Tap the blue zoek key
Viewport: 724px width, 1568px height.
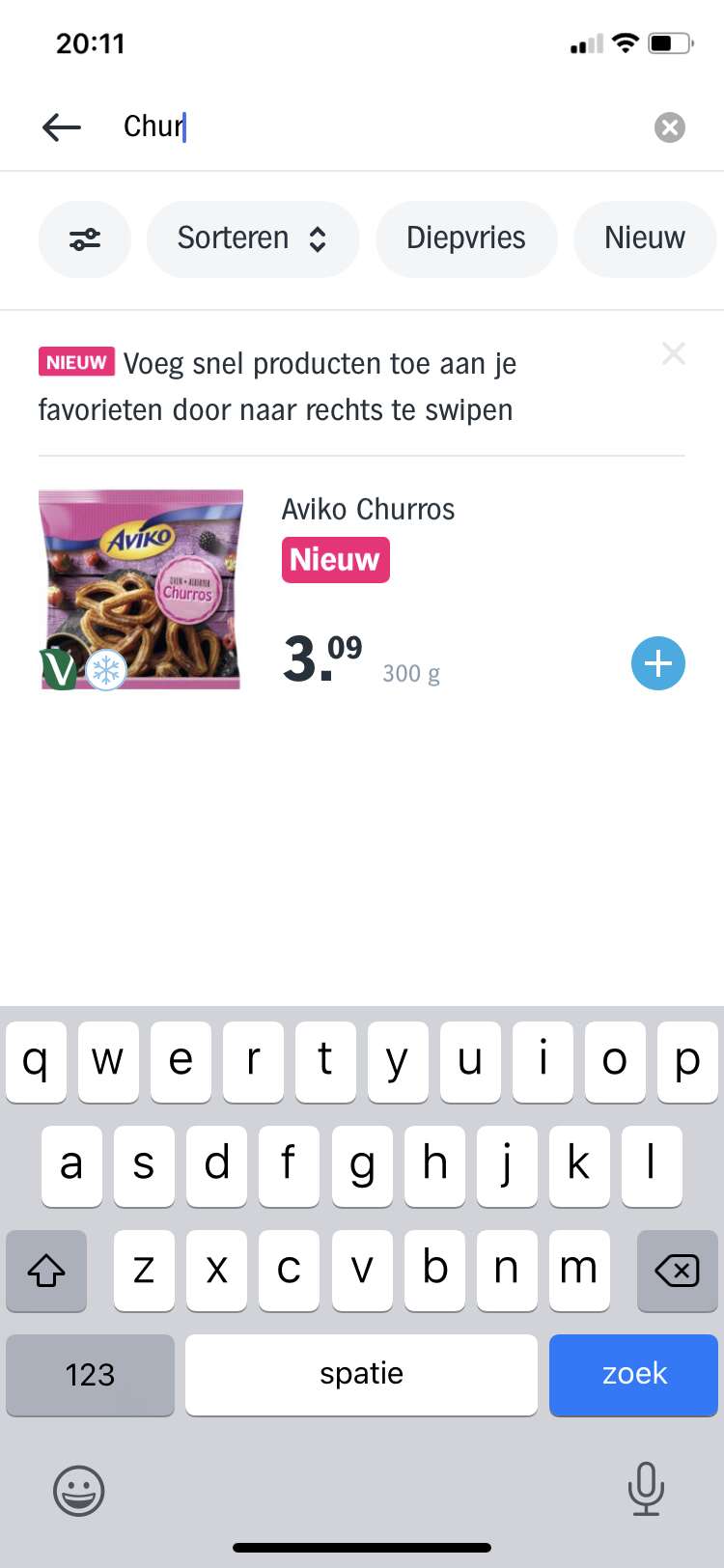[x=633, y=1375]
